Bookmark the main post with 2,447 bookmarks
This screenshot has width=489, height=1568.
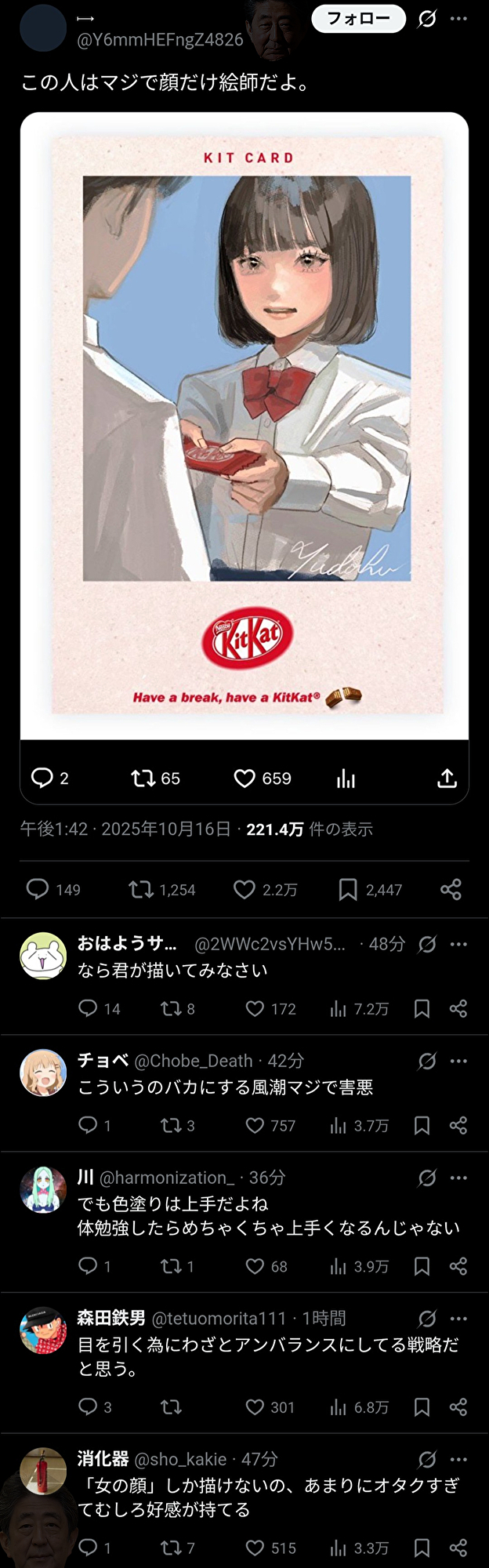[x=348, y=889]
